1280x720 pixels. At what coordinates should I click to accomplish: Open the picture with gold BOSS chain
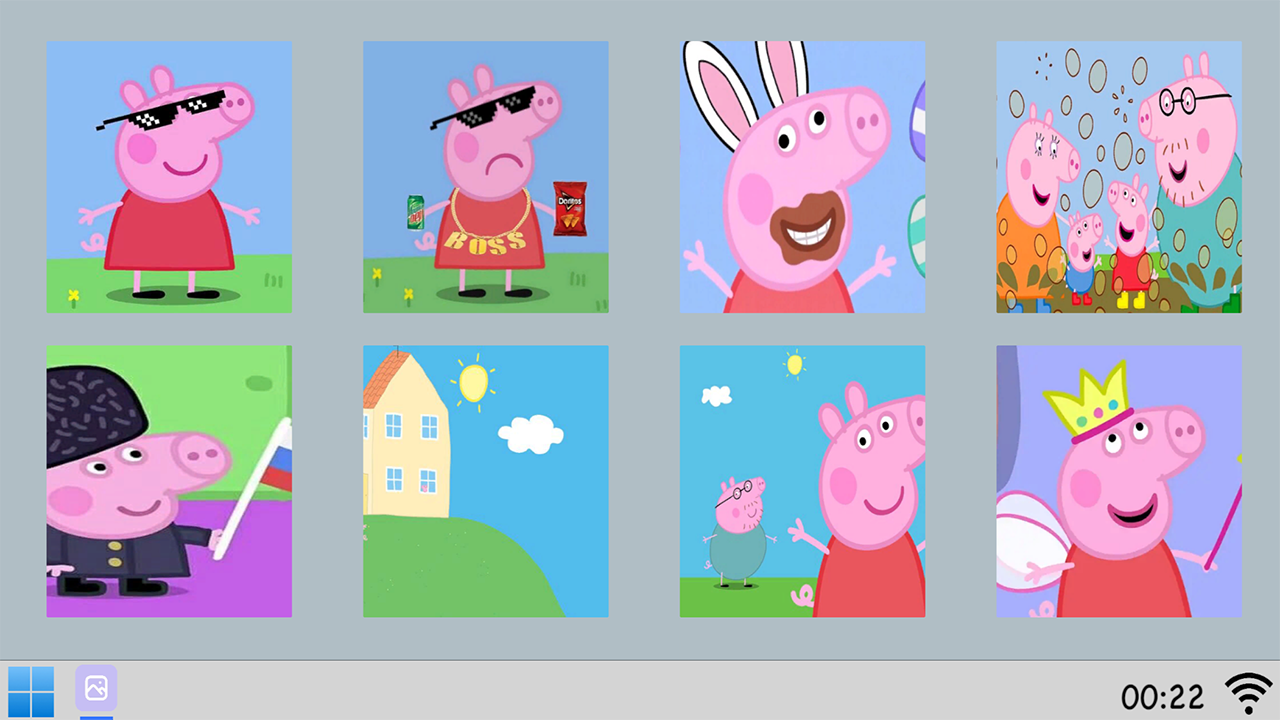[485, 177]
